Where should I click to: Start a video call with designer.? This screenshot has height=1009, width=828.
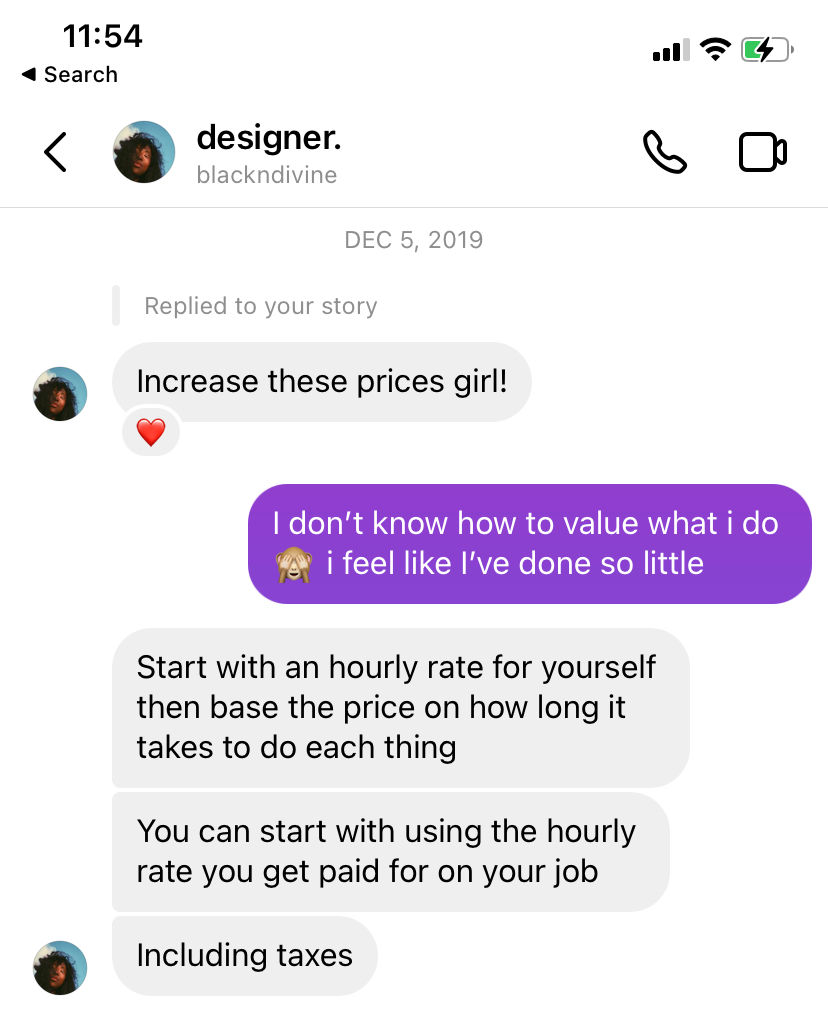[762, 152]
